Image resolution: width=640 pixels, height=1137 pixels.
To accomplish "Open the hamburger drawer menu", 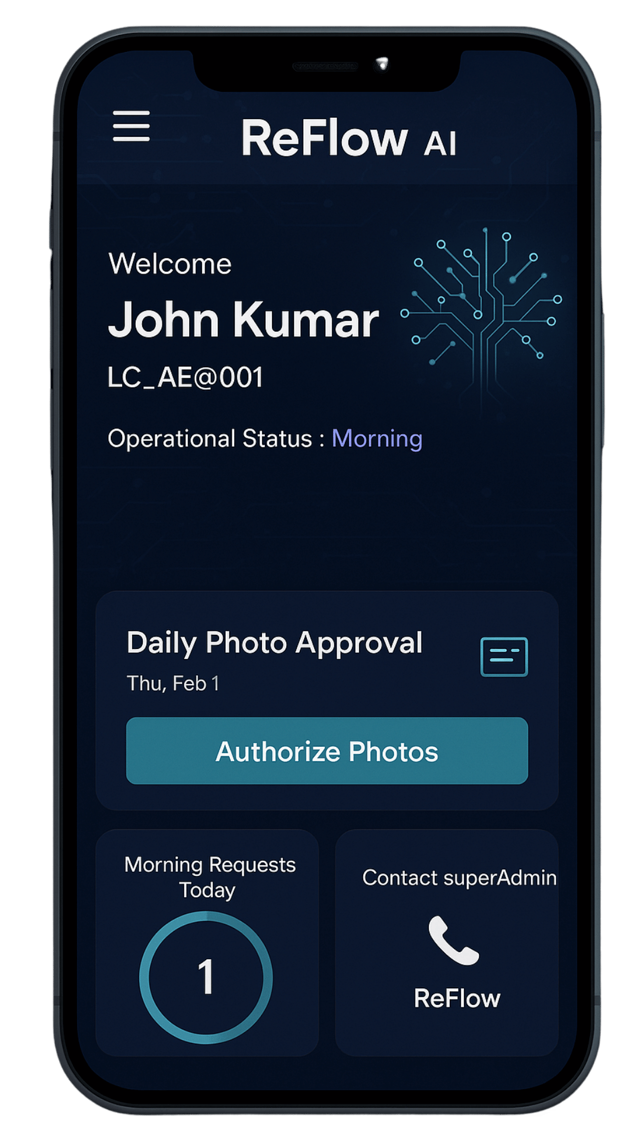I will [131, 127].
